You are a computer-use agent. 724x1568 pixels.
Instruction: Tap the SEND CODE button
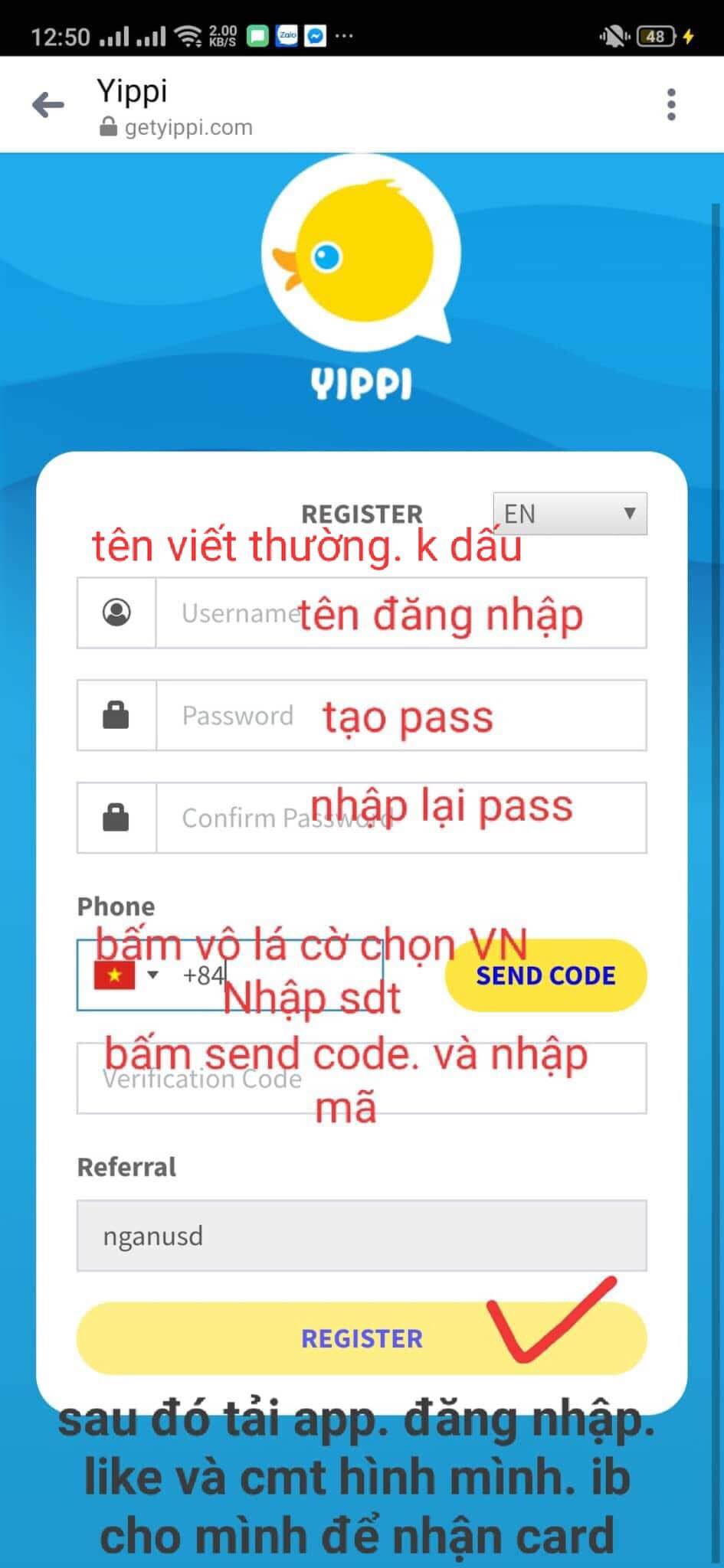pyautogui.click(x=545, y=975)
